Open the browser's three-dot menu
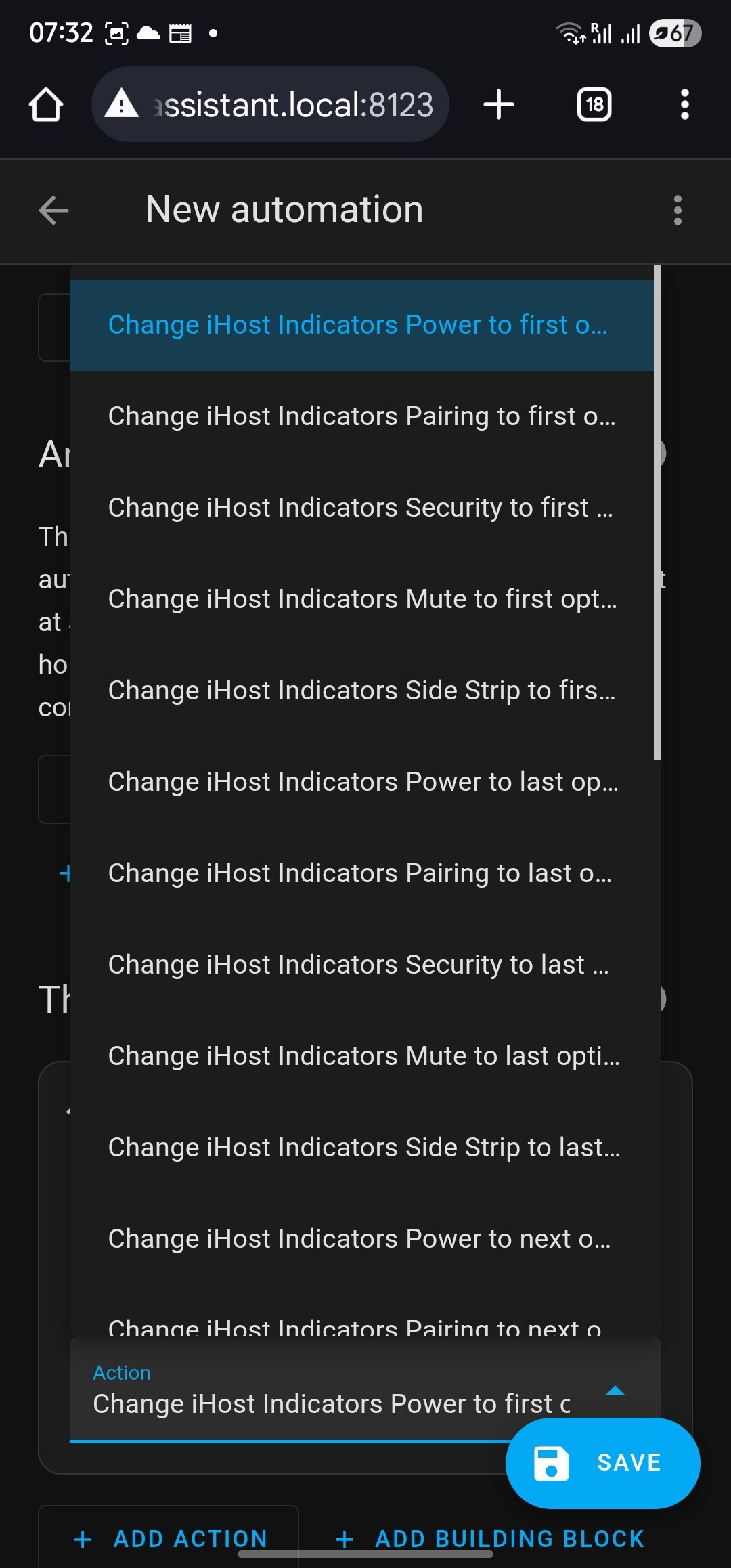Viewport: 731px width, 1568px height. point(685,105)
